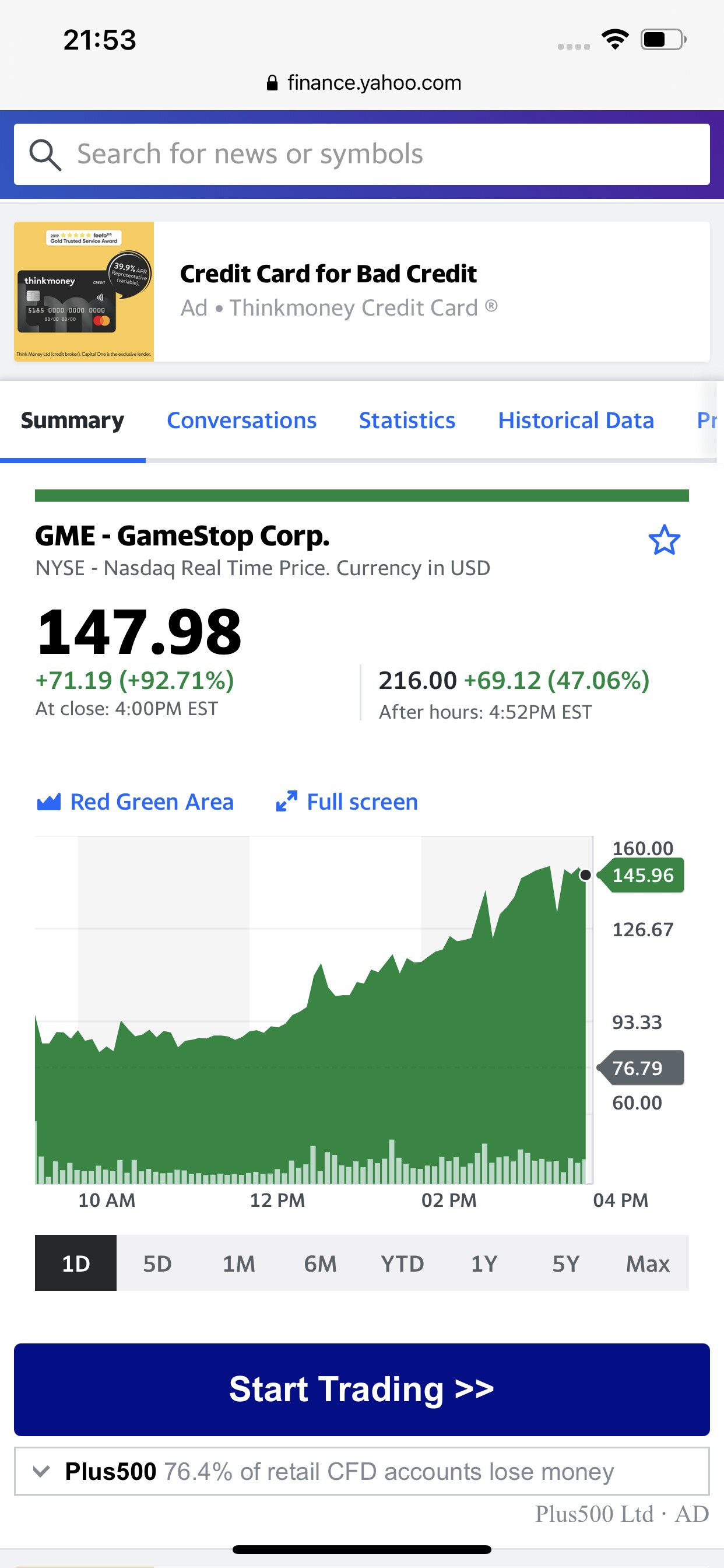Show the Max chart range
This screenshot has height=1568, width=724.
tap(647, 1263)
